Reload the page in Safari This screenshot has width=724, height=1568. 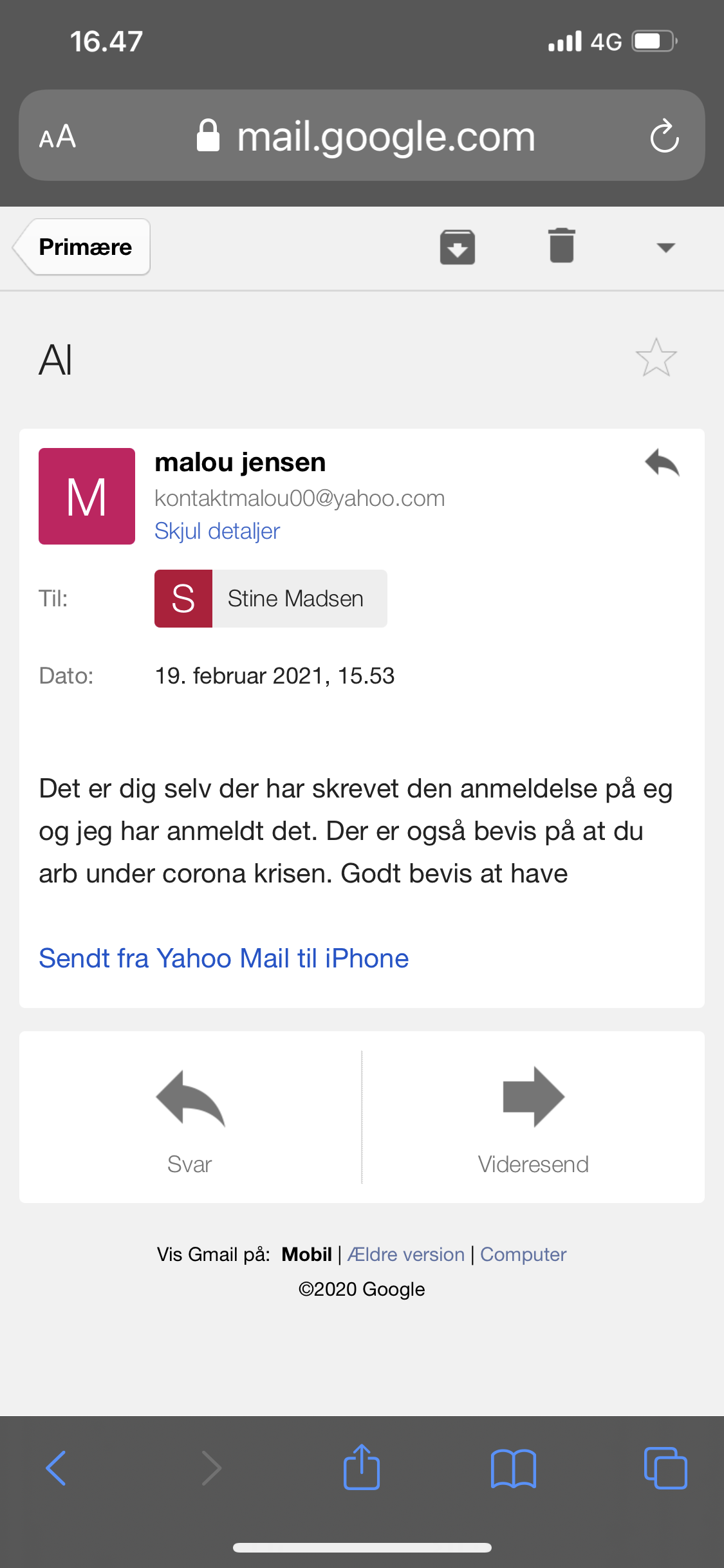[x=664, y=136]
